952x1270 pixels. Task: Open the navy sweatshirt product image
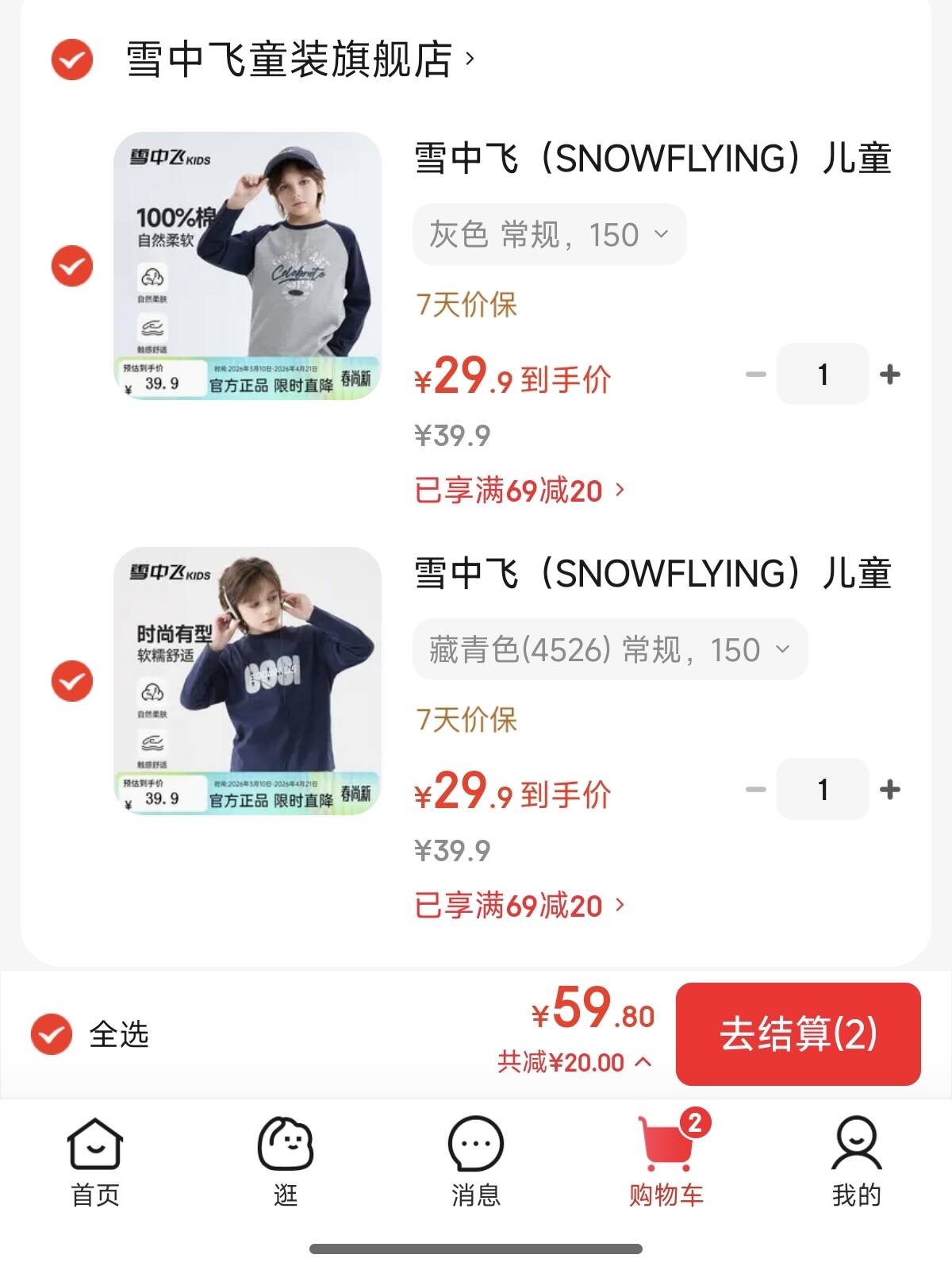tap(248, 681)
